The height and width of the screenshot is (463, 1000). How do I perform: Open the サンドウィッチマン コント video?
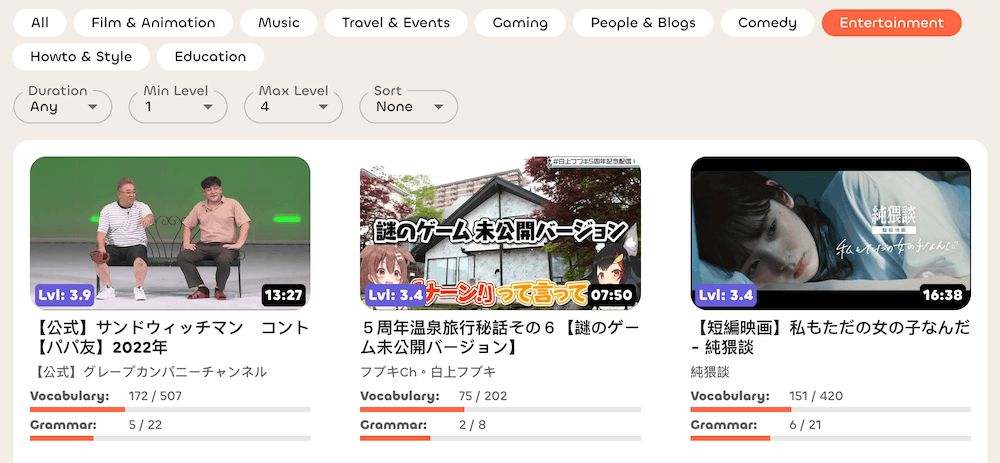(x=170, y=233)
